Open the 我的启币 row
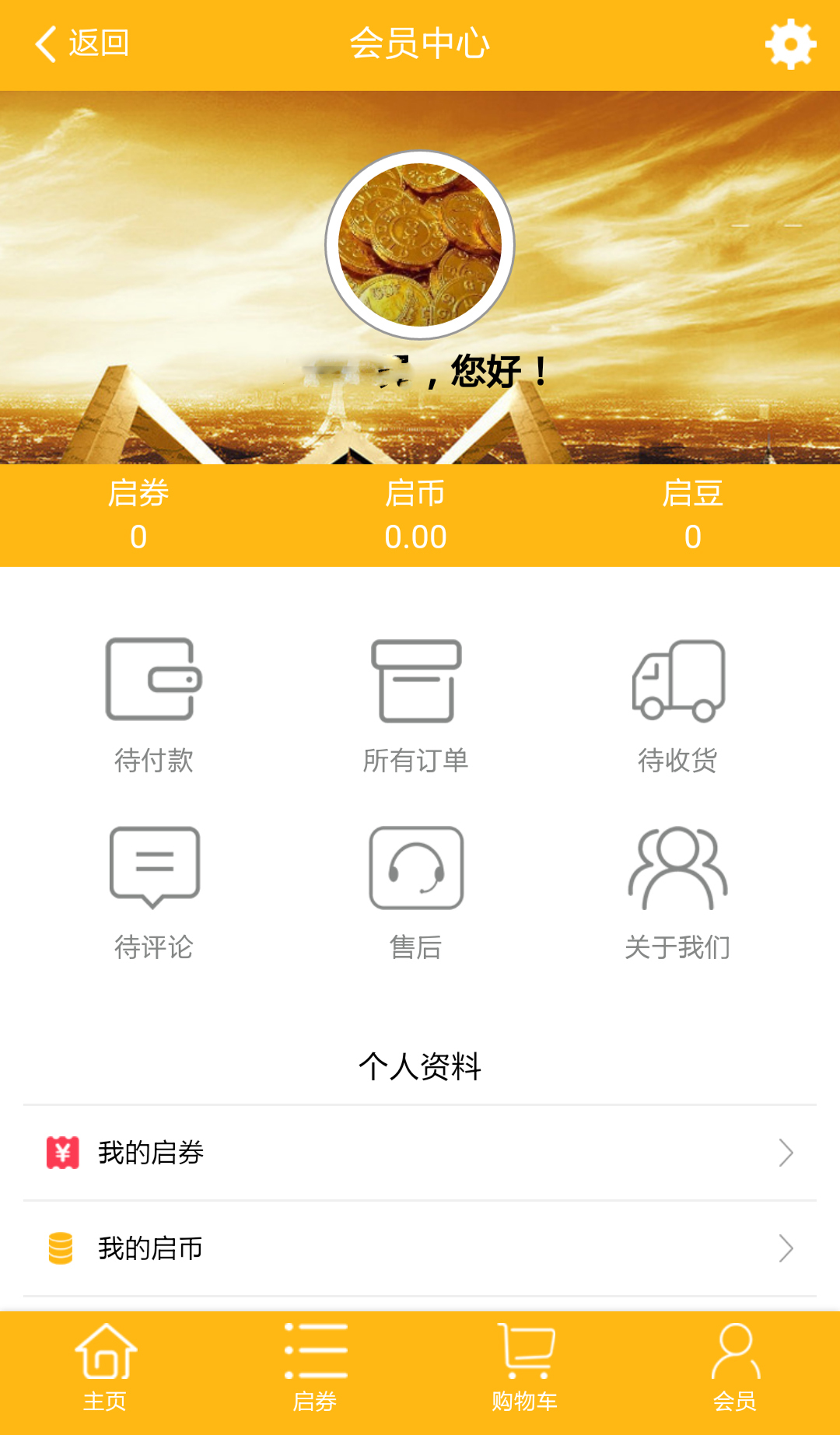Screen dimensions: 840x1435 click(420, 1248)
